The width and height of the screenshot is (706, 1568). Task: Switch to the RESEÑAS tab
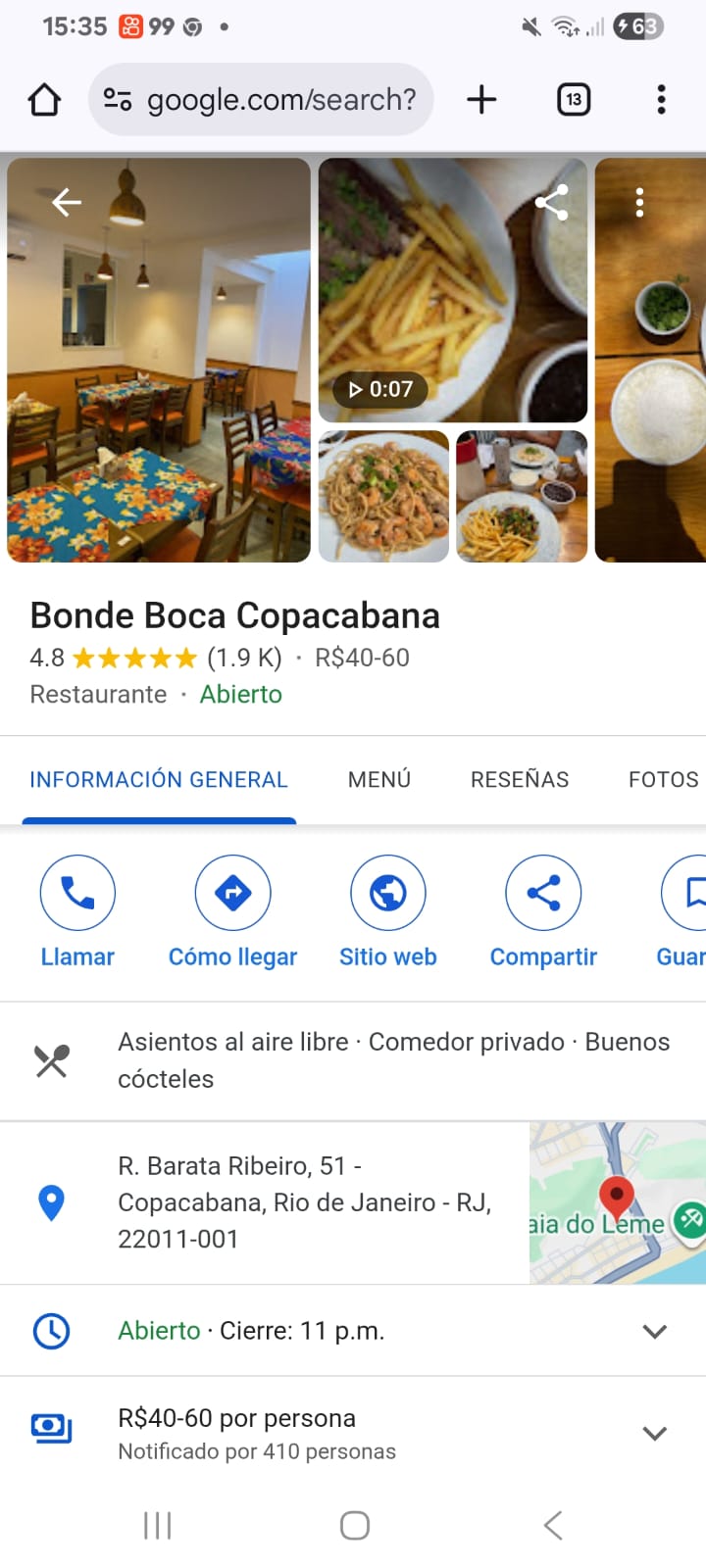tap(520, 780)
